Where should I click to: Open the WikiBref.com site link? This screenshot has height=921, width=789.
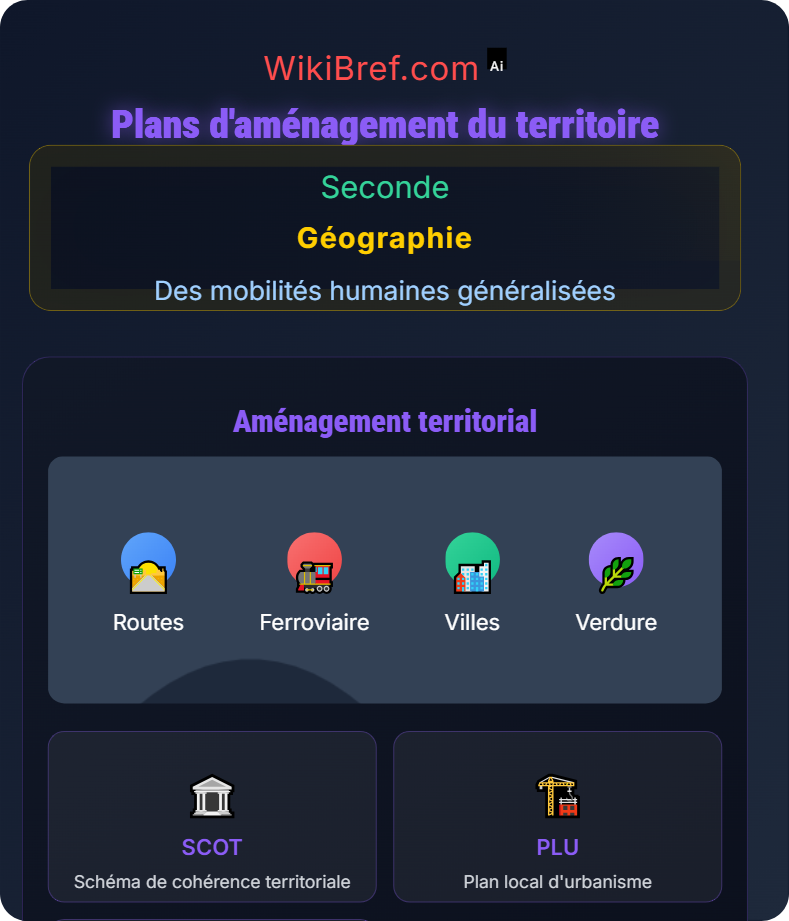(371, 67)
